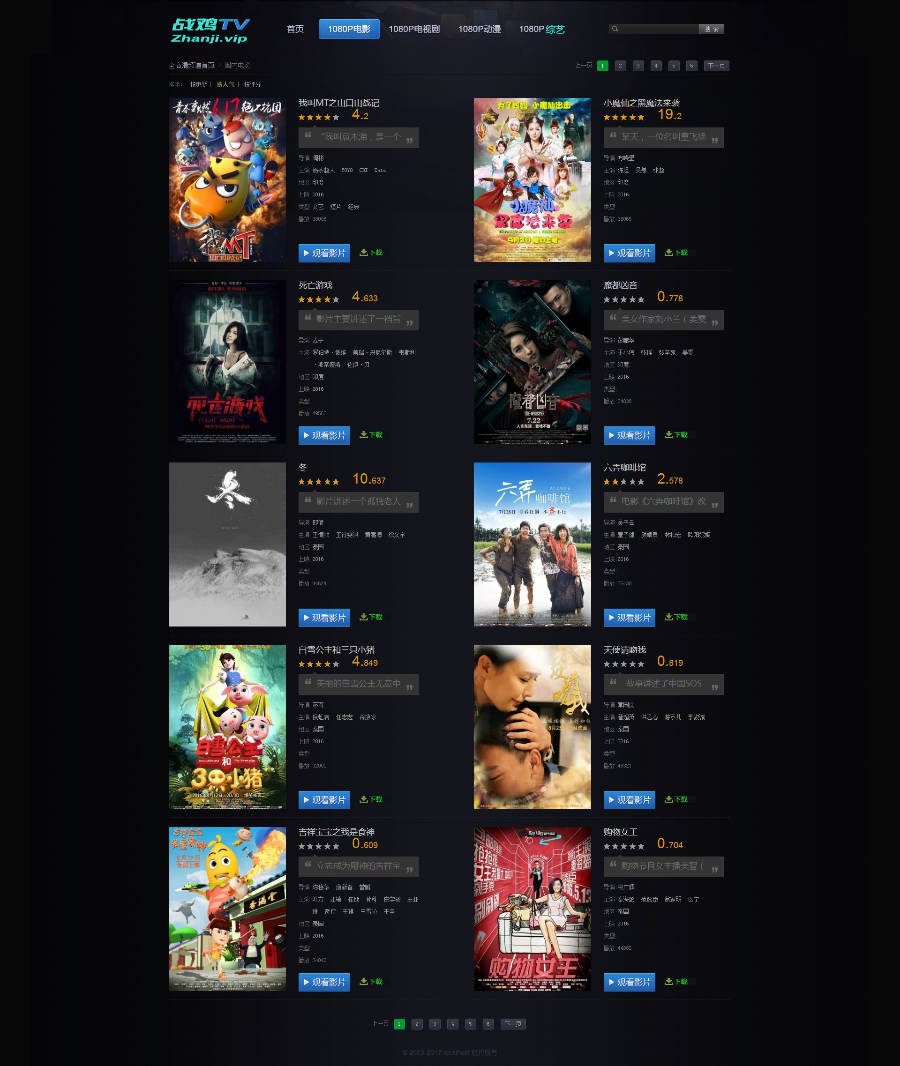Switch to the 1080P动漫 tab
Viewport: 900px width, 1066px height.
coord(479,29)
